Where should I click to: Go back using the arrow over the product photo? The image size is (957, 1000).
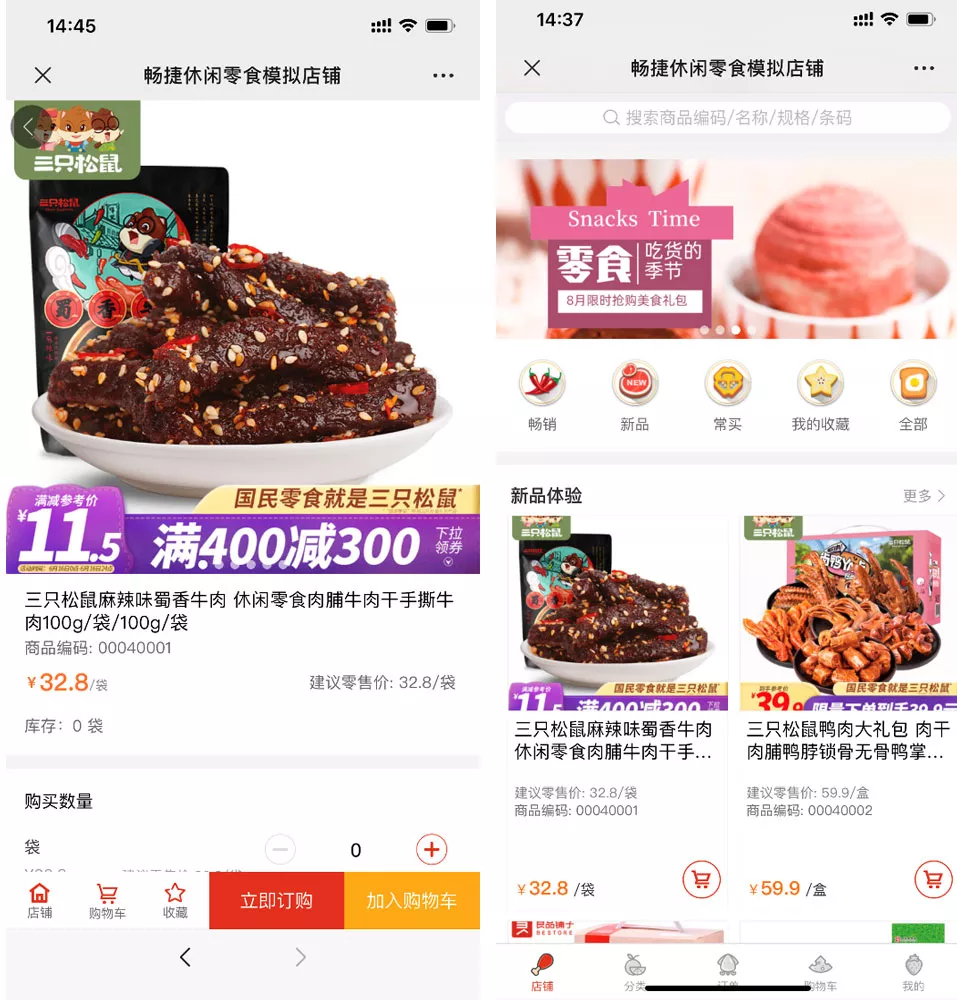pyautogui.click(x=29, y=126)
